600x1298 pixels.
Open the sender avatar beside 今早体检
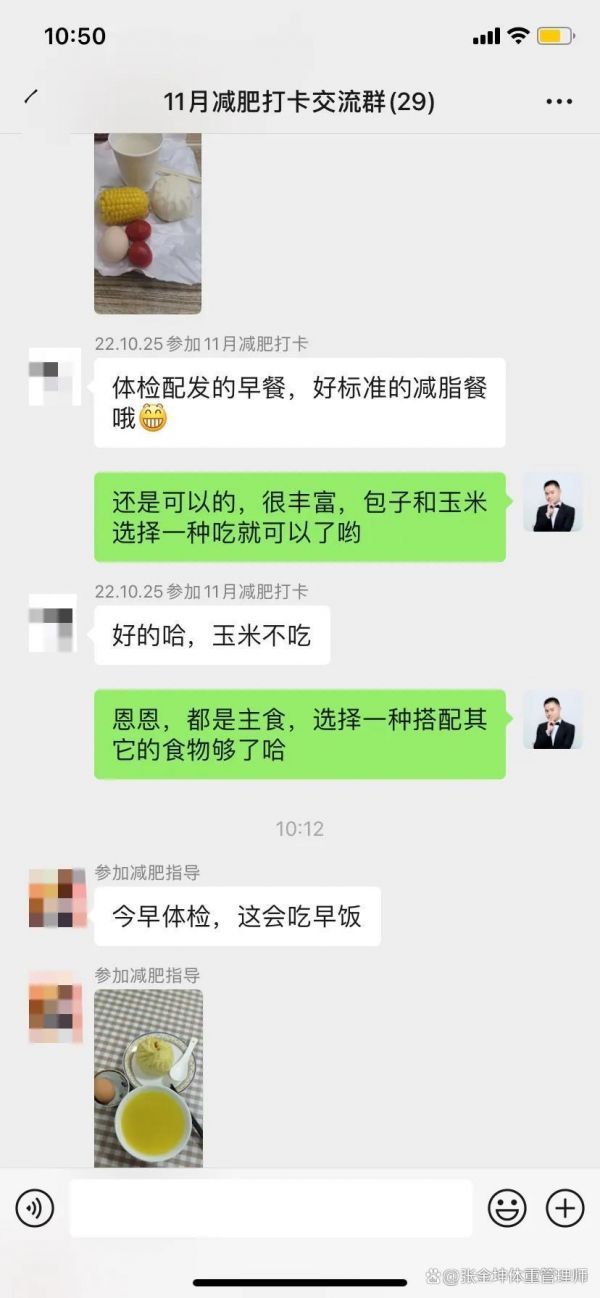point(57,898)
